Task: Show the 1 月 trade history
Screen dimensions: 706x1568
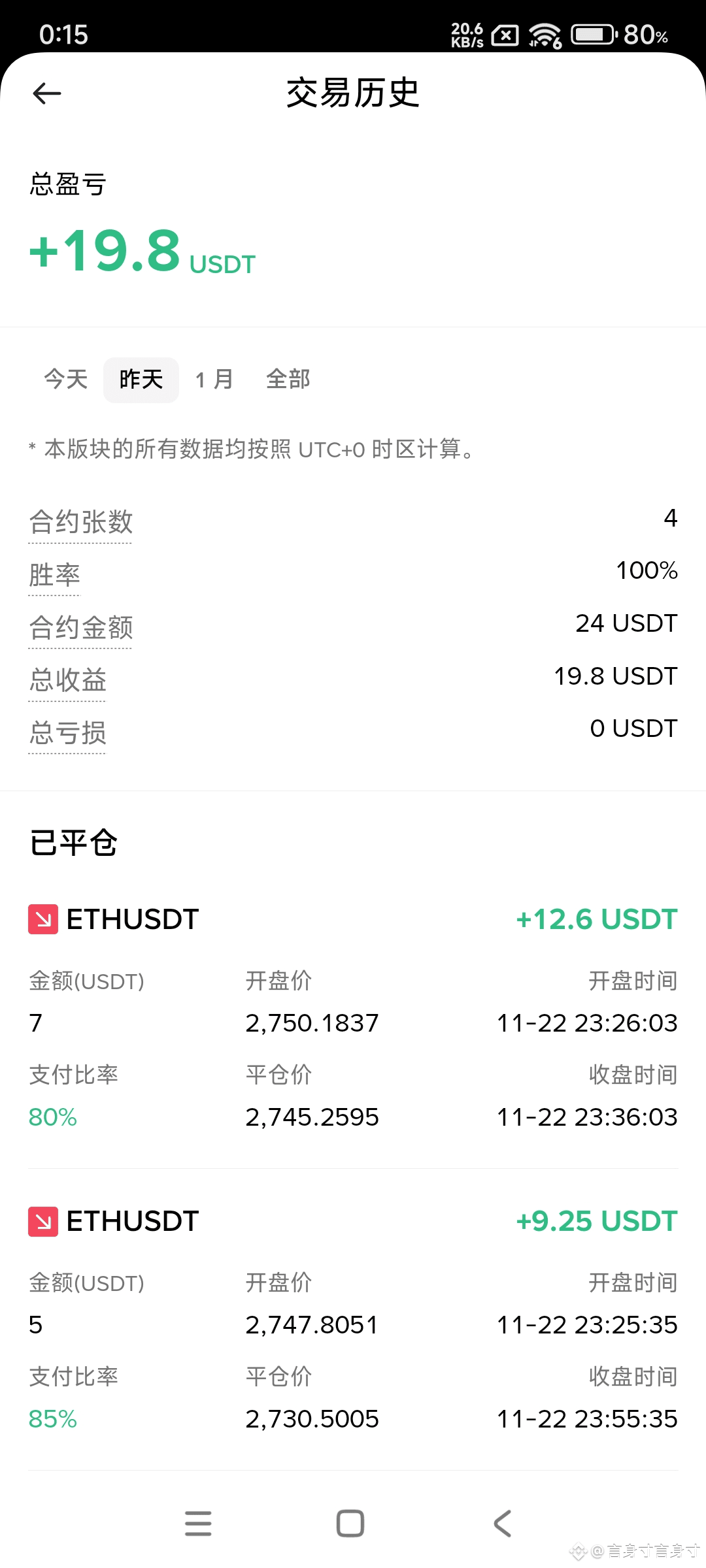Action: (214, 380)
